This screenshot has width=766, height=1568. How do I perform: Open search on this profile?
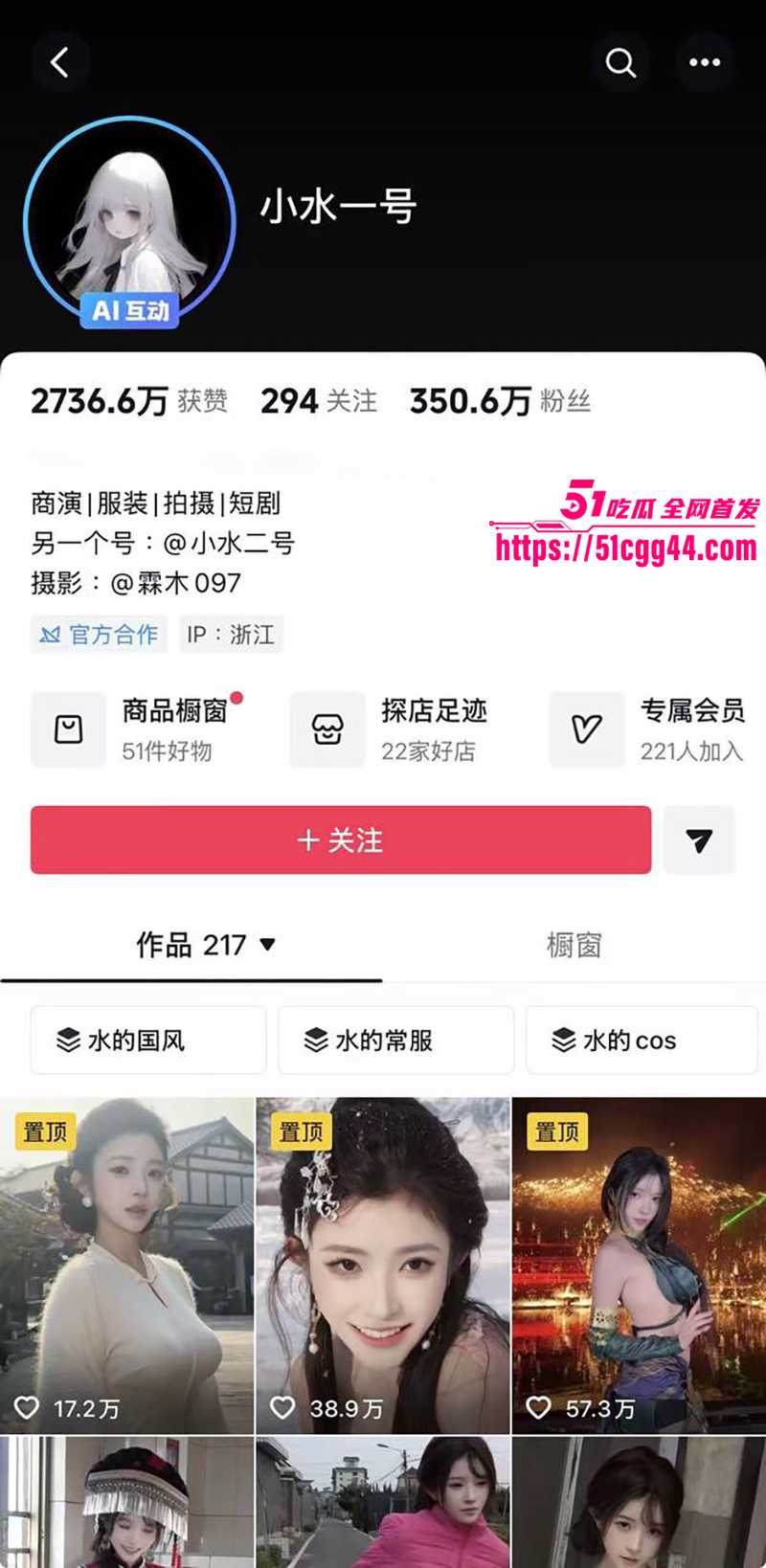click(620, 63)
